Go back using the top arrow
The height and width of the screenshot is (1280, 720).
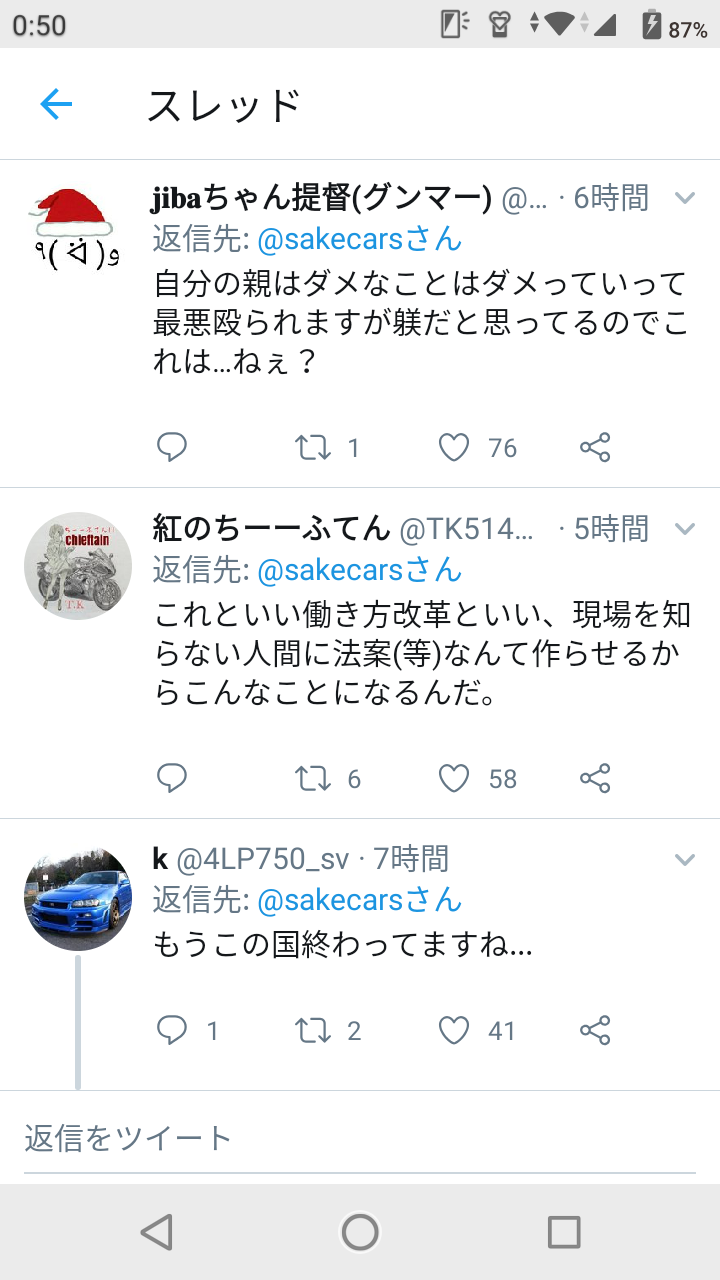coord(56,104)
